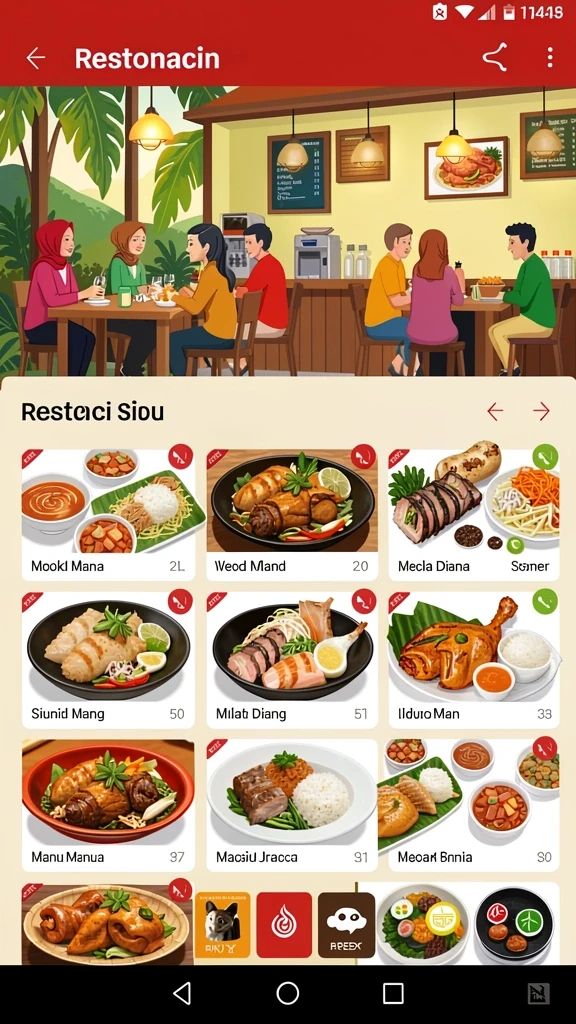The height and width of the screenshot is (1024, 576).
Task: Tap the green badge on Mecla Diana
Action: coord(545,456)
